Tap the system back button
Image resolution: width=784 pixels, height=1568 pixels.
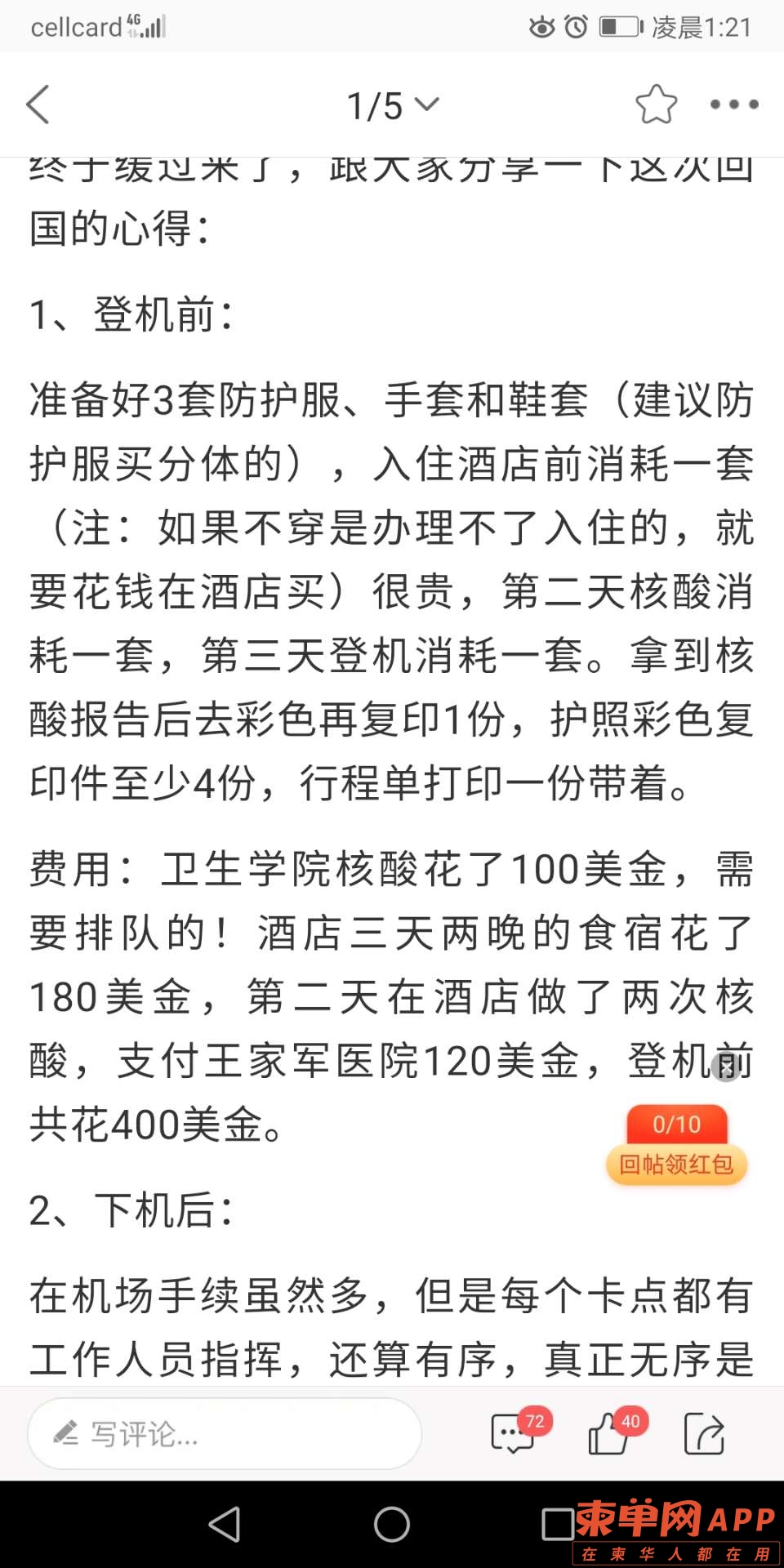225,1524
